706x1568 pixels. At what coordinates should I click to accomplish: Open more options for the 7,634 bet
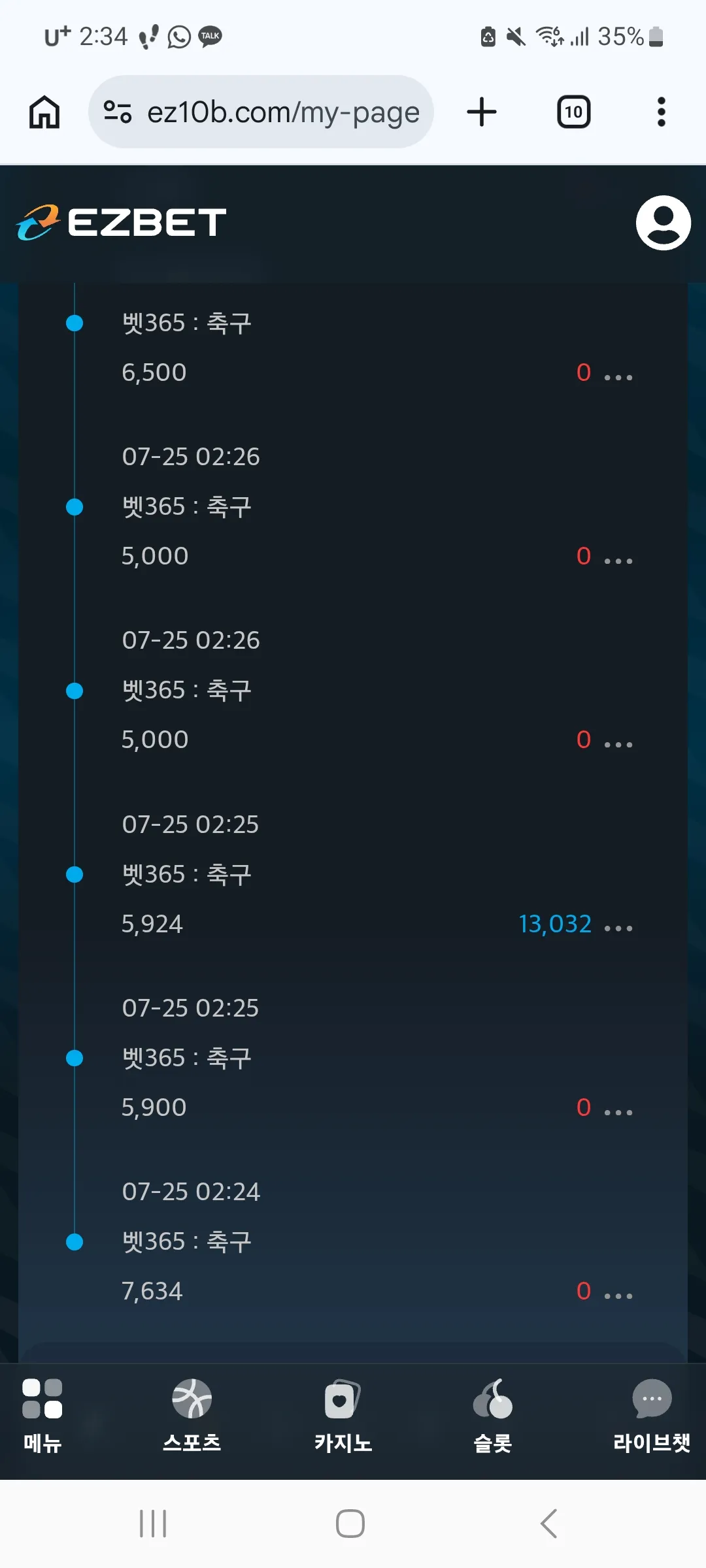tap(618, 1295)
